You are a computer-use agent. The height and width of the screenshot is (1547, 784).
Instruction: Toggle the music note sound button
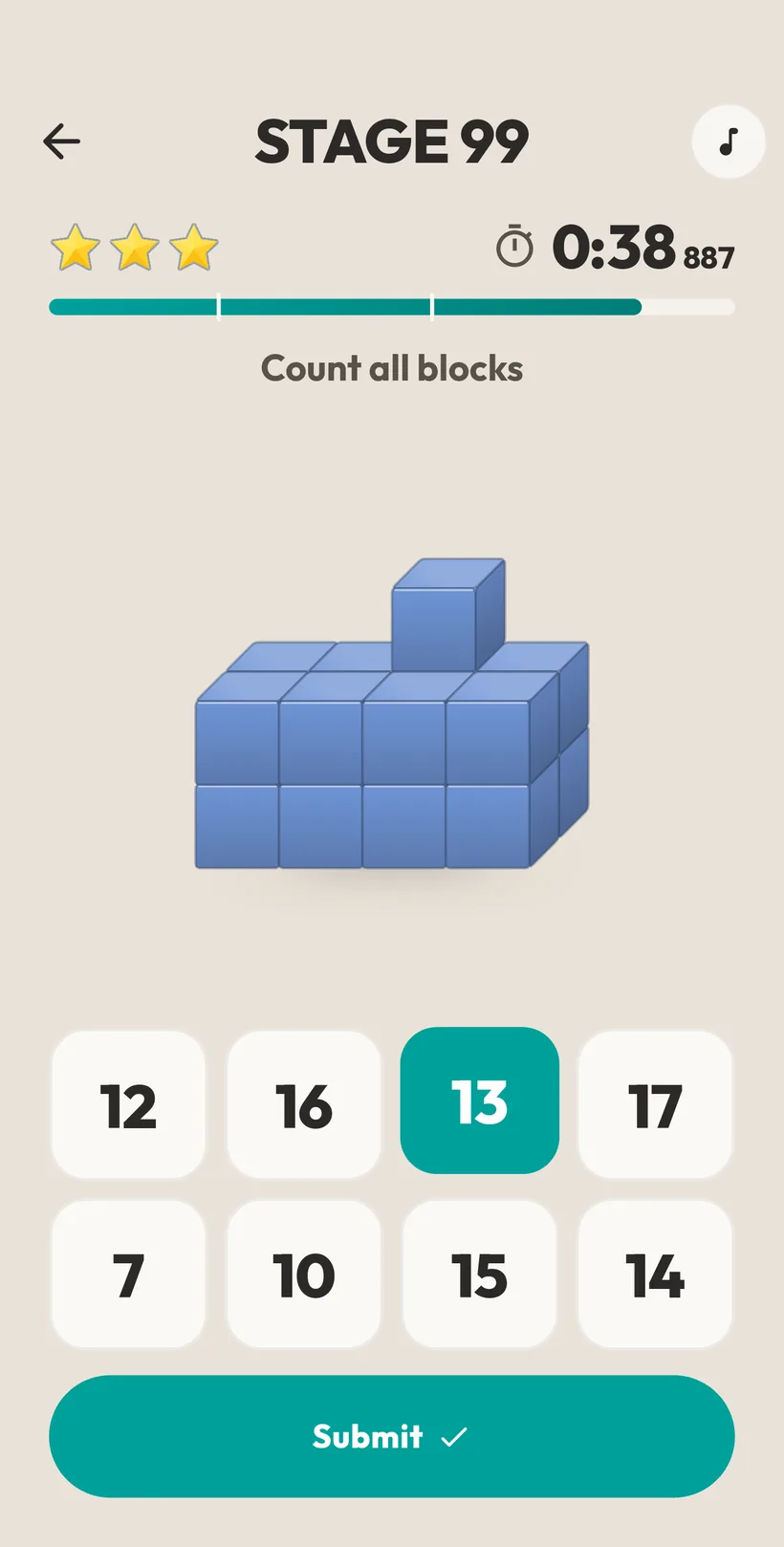(x=729, y=142)
